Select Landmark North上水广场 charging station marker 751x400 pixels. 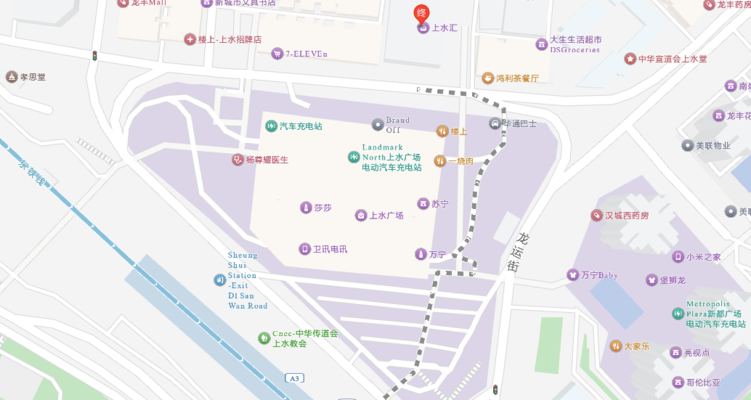353,157
